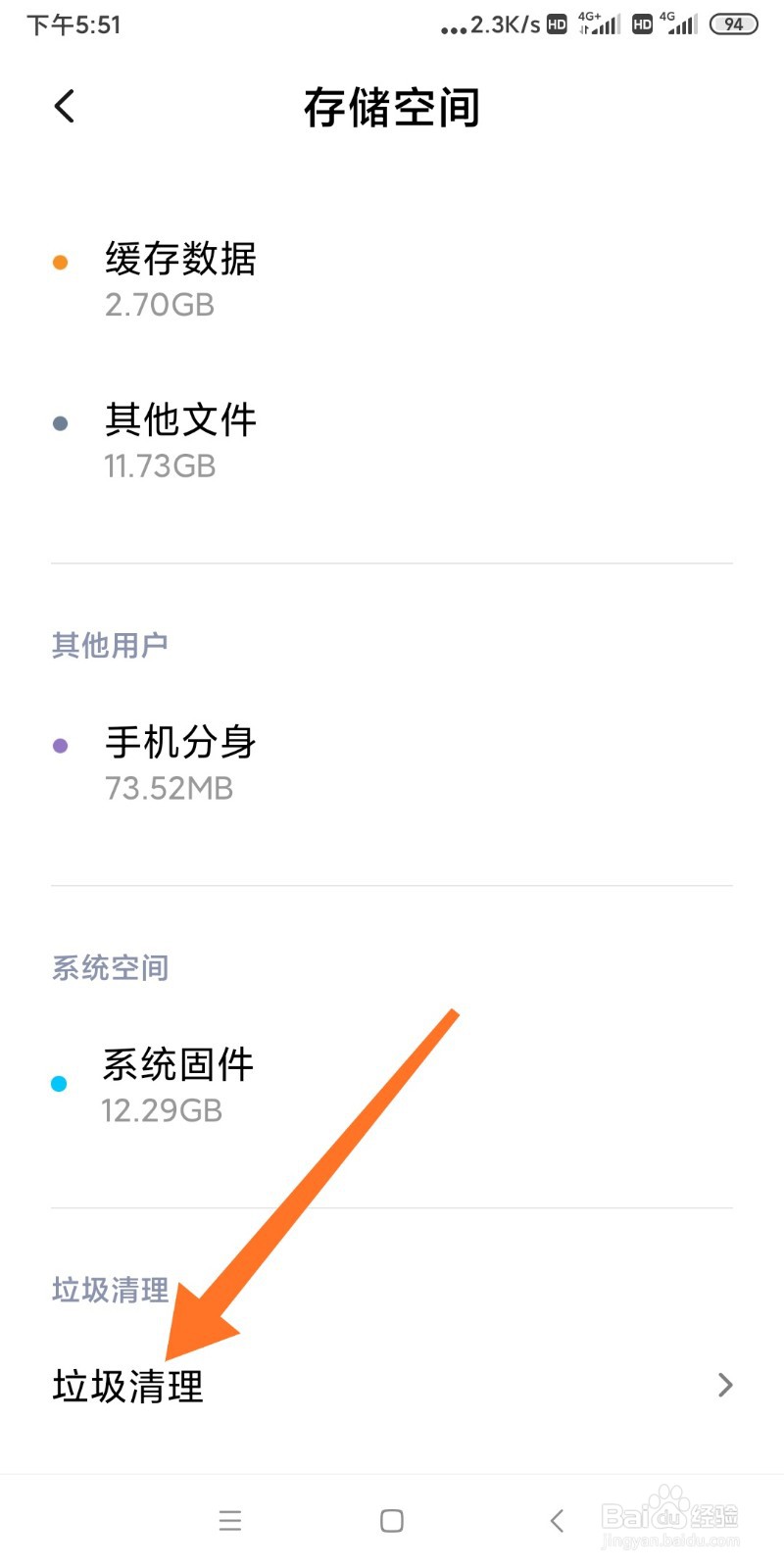
Task: Tap the 其他用户 section header
Action: 110,645
